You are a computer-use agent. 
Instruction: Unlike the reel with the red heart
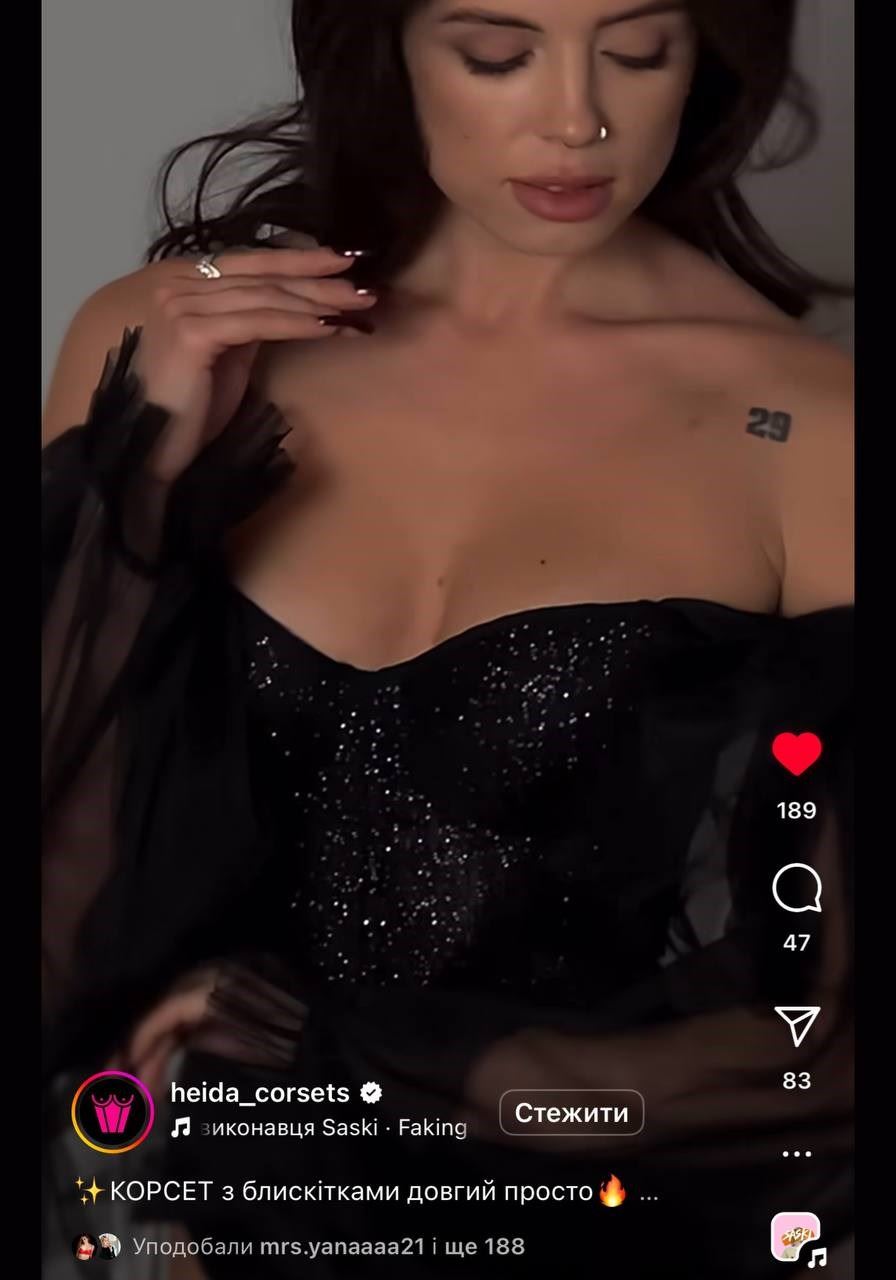(796, 754)
